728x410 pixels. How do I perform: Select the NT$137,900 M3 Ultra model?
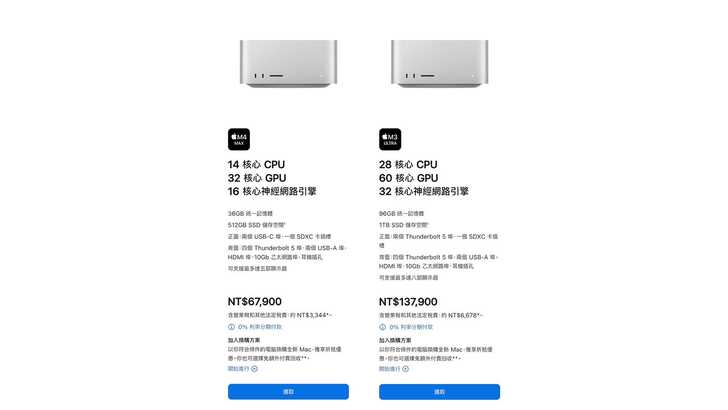coord(439,392)
